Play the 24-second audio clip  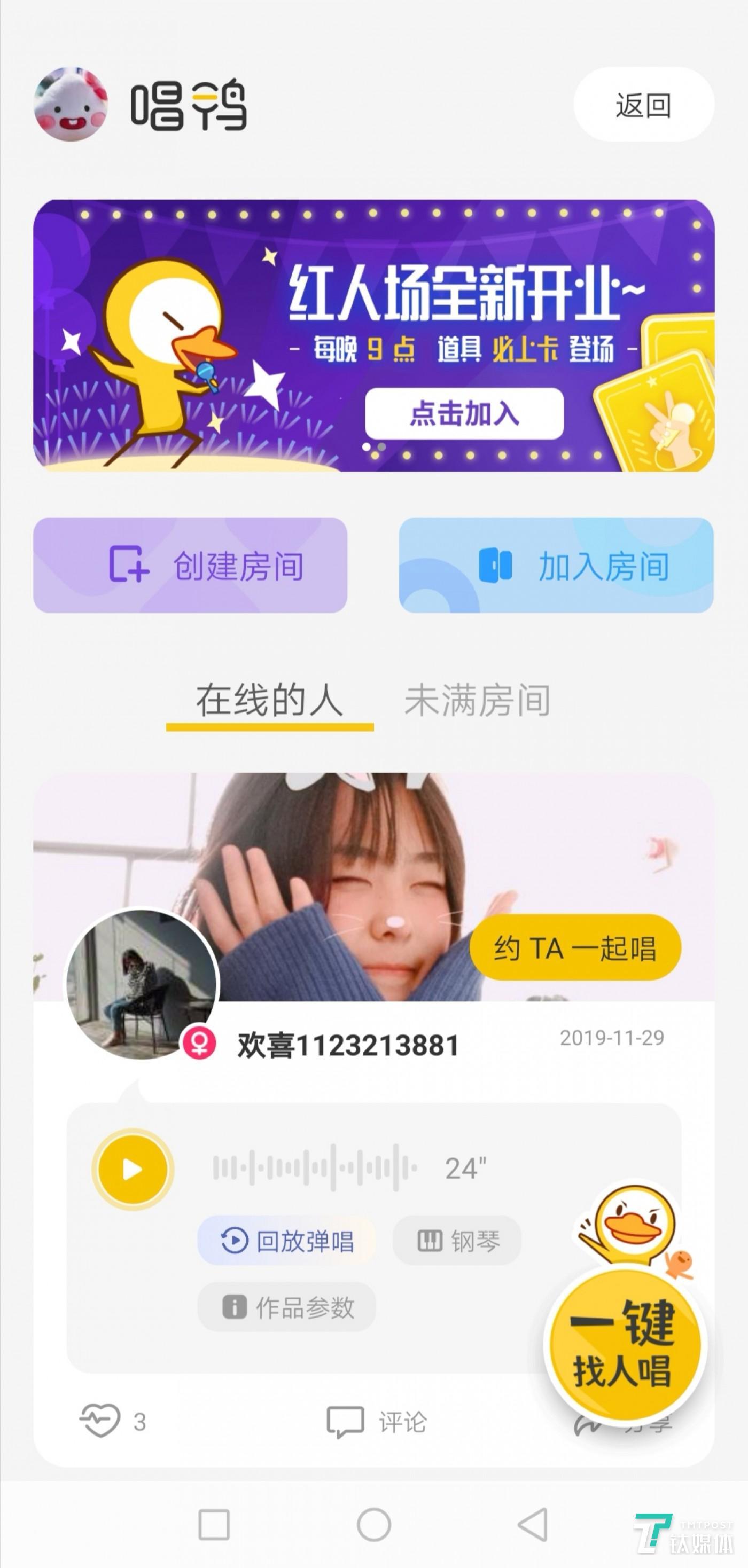(x=133, y=1169)
